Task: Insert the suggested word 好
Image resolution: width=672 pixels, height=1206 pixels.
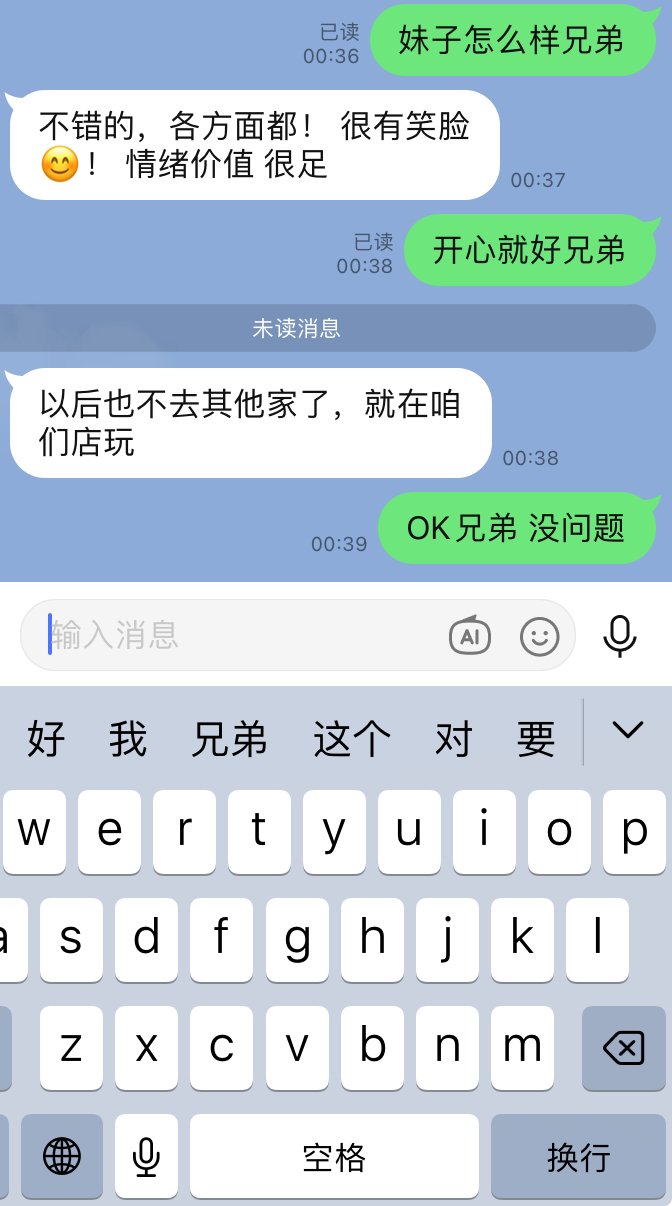Action: [x=46, y=739]
